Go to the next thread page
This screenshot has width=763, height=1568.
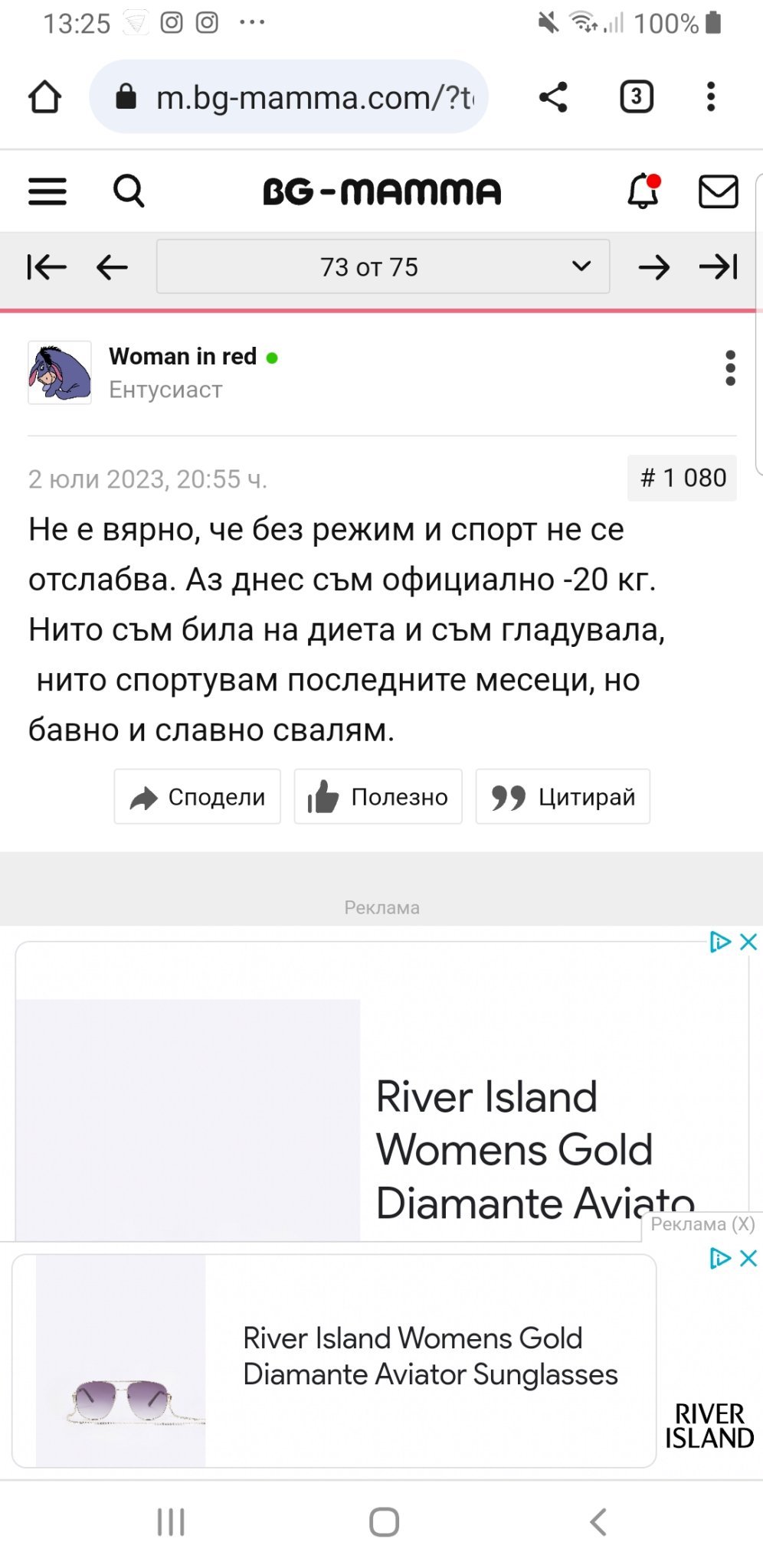pyautogui.click(x=653, y=267)
